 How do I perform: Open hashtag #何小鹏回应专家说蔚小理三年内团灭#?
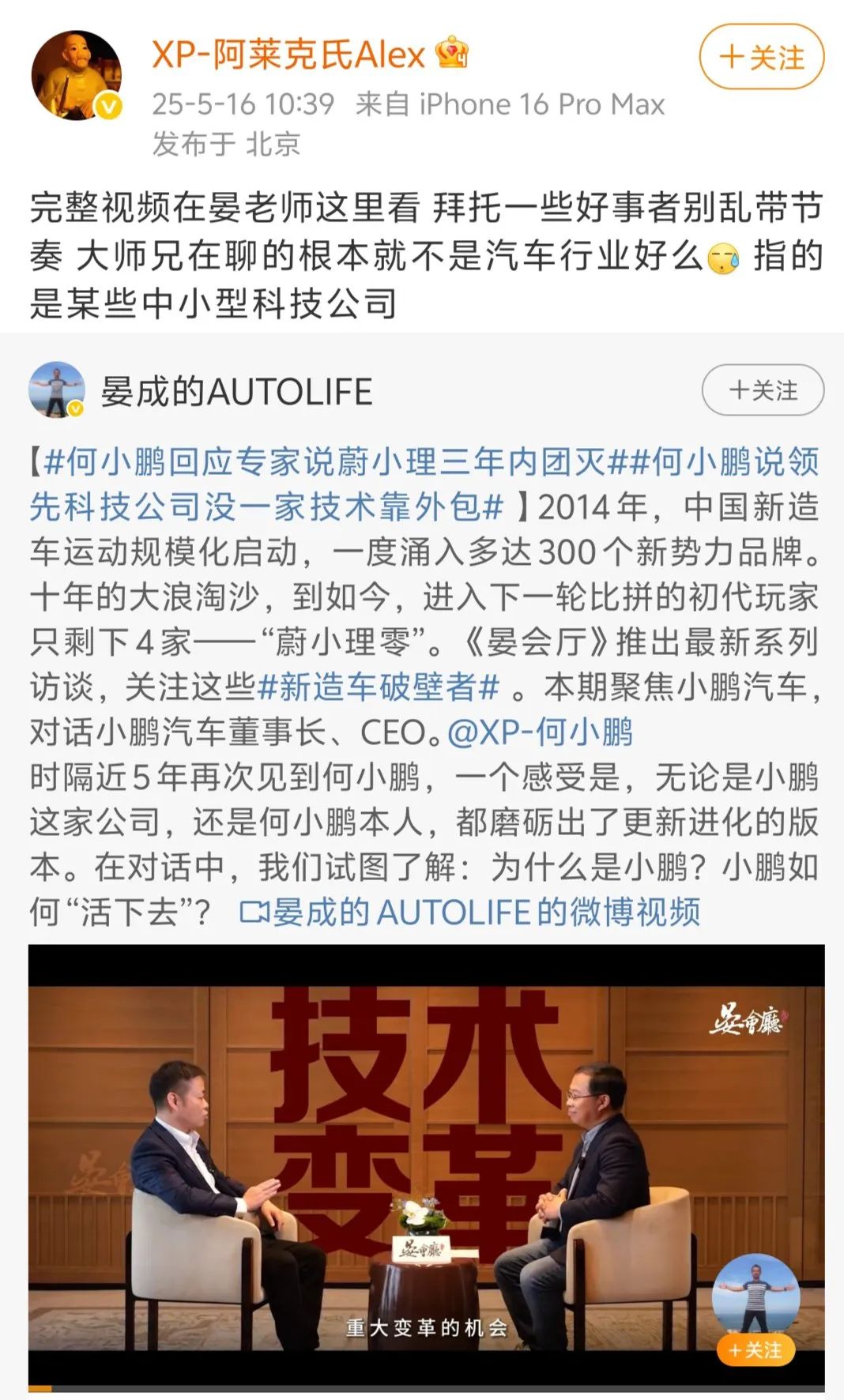point(325,461)
